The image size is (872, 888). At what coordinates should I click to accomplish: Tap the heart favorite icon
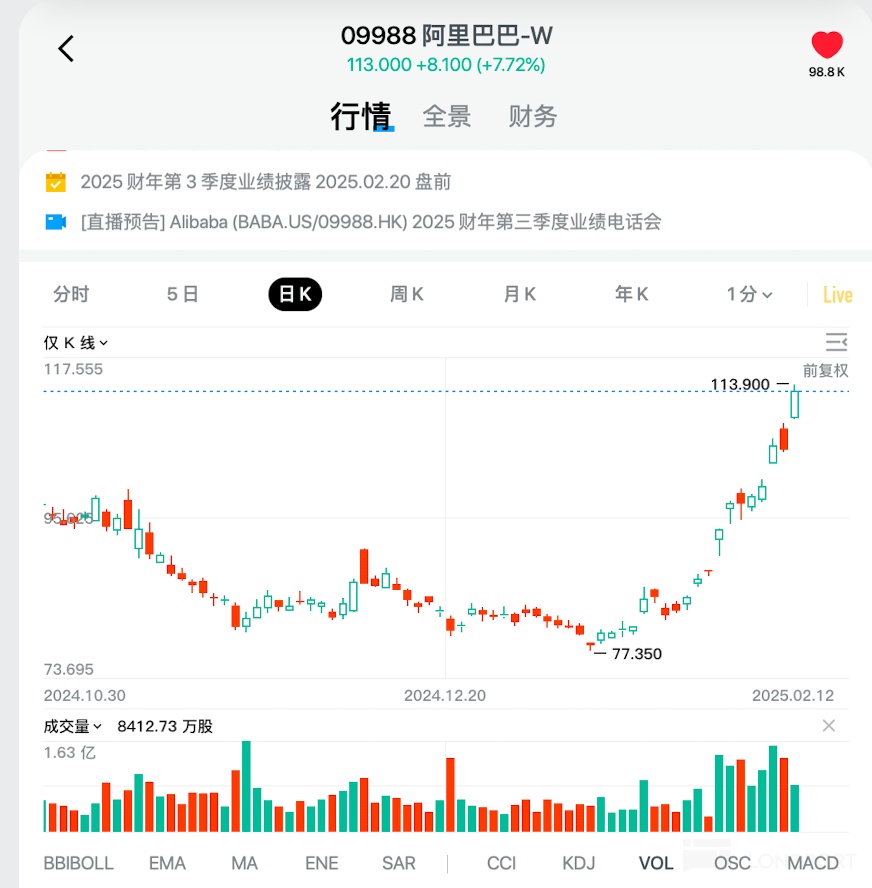pyautogui.click(x=827, y=46)
